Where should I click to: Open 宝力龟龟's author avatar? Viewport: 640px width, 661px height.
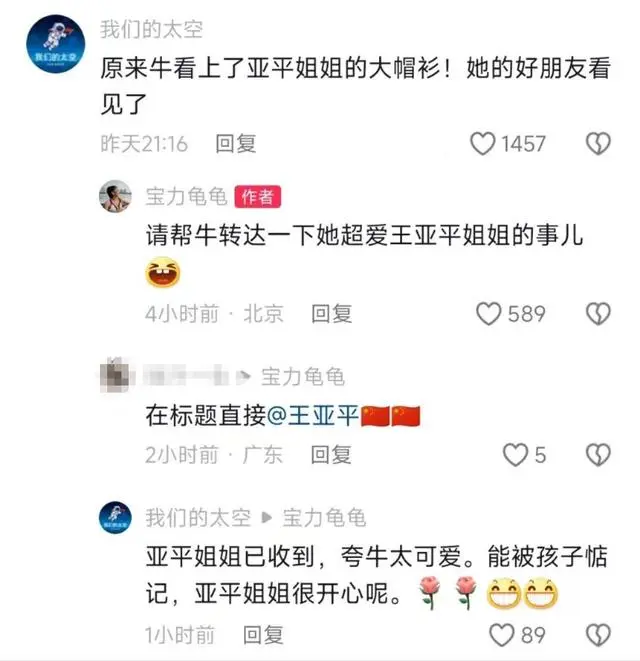(116, 198)
